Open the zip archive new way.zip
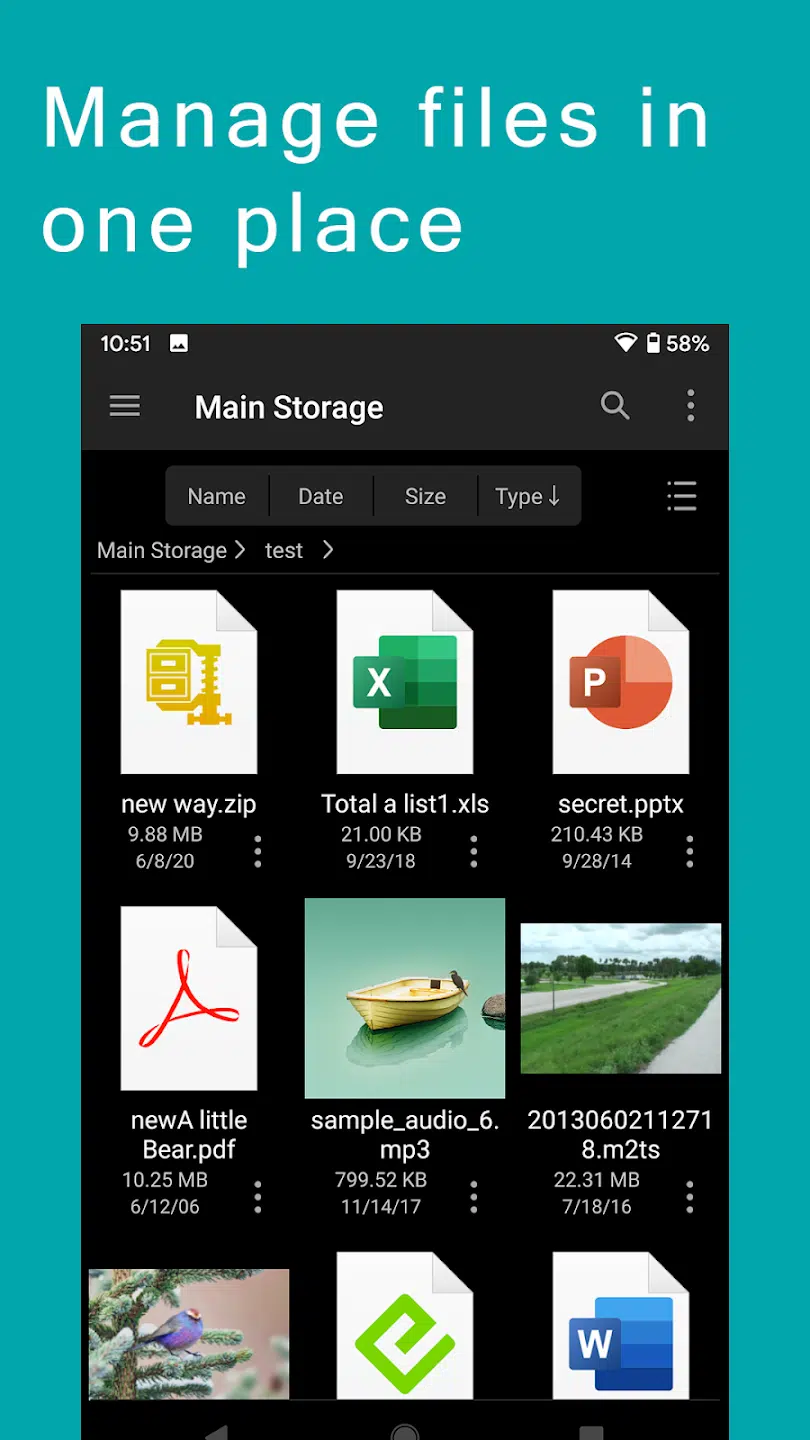The width and height of the screenshot is (810, 1440). coord(189,680)
